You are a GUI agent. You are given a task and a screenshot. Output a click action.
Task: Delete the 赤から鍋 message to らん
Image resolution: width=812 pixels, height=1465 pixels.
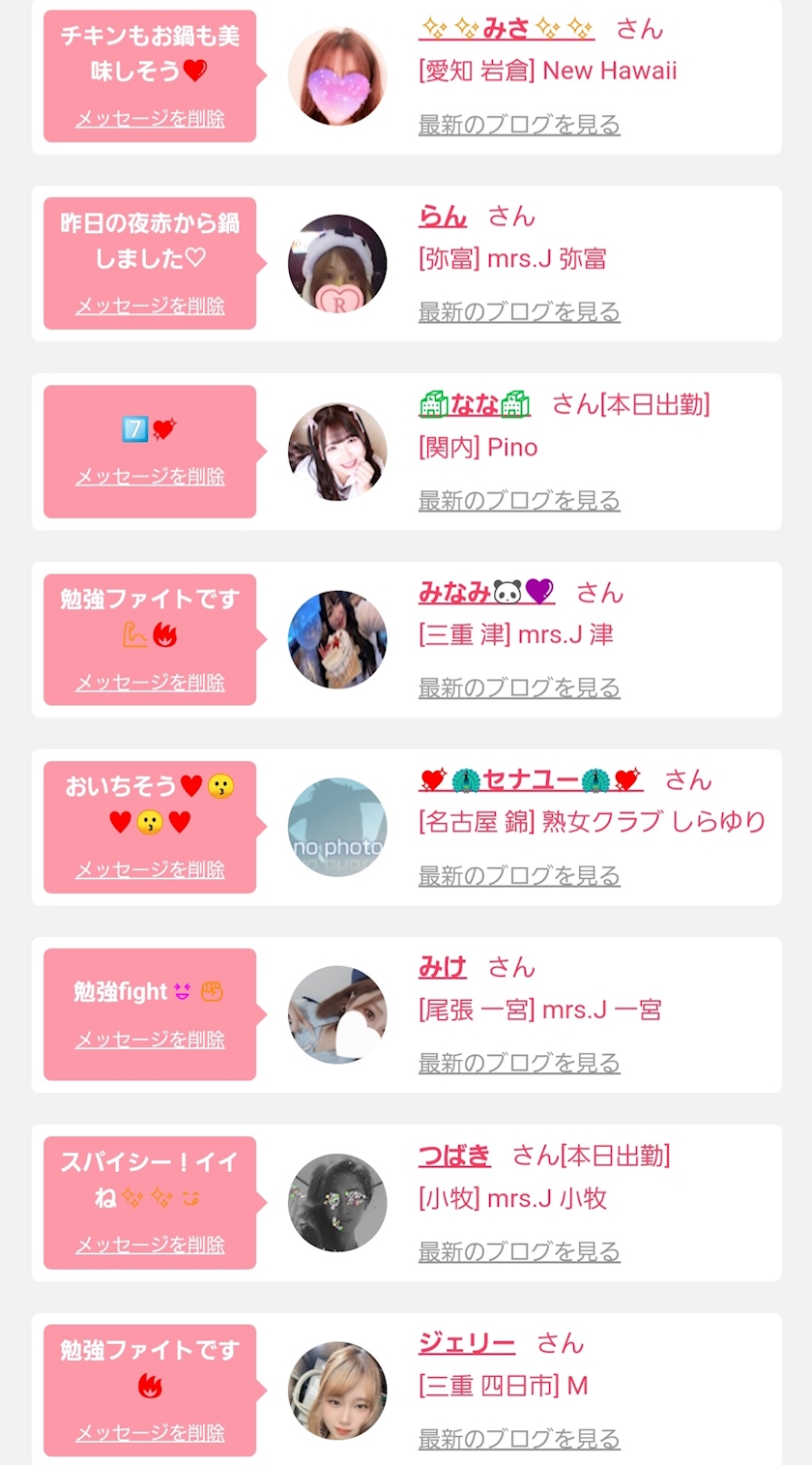coord(150,306)
